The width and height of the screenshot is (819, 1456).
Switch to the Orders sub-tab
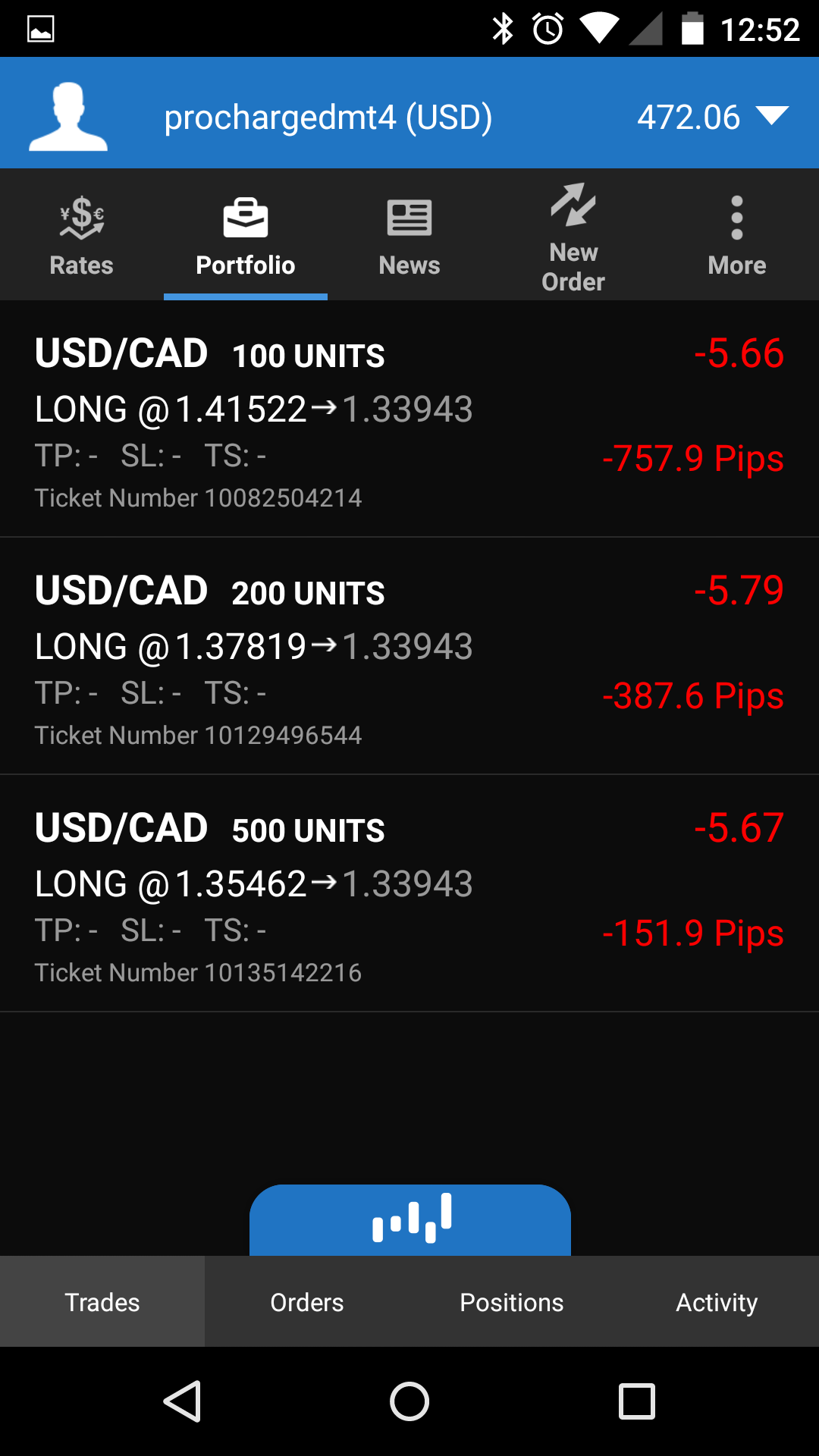coord(307,1302)
